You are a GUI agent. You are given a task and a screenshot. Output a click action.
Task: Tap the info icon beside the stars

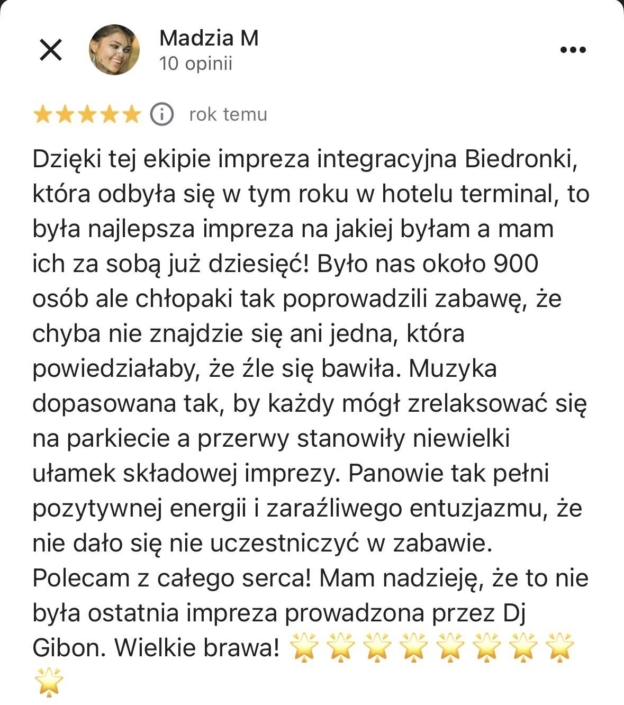pos(161,114)
